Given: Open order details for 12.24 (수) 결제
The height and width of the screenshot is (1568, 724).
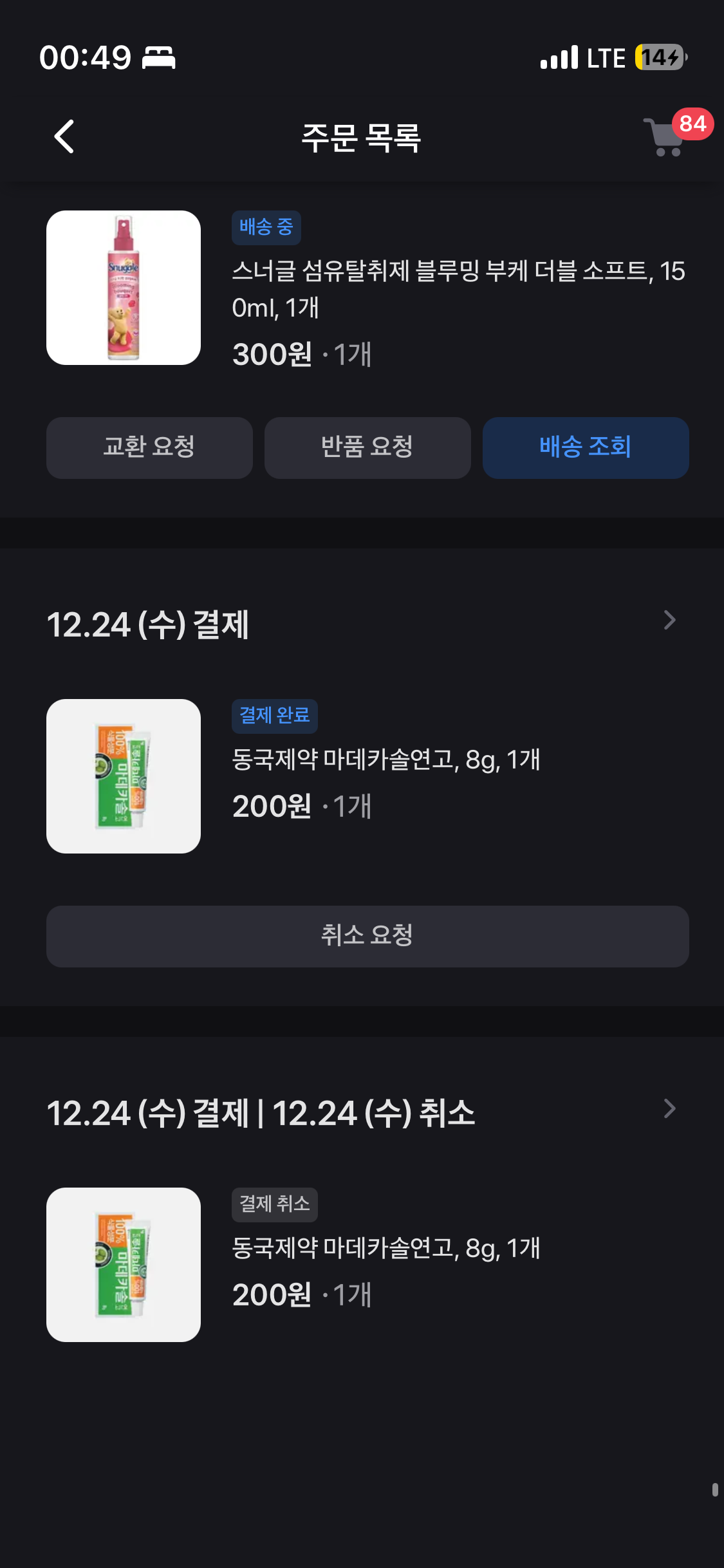Looking at the screenshot, I should [x=669, y=621].
